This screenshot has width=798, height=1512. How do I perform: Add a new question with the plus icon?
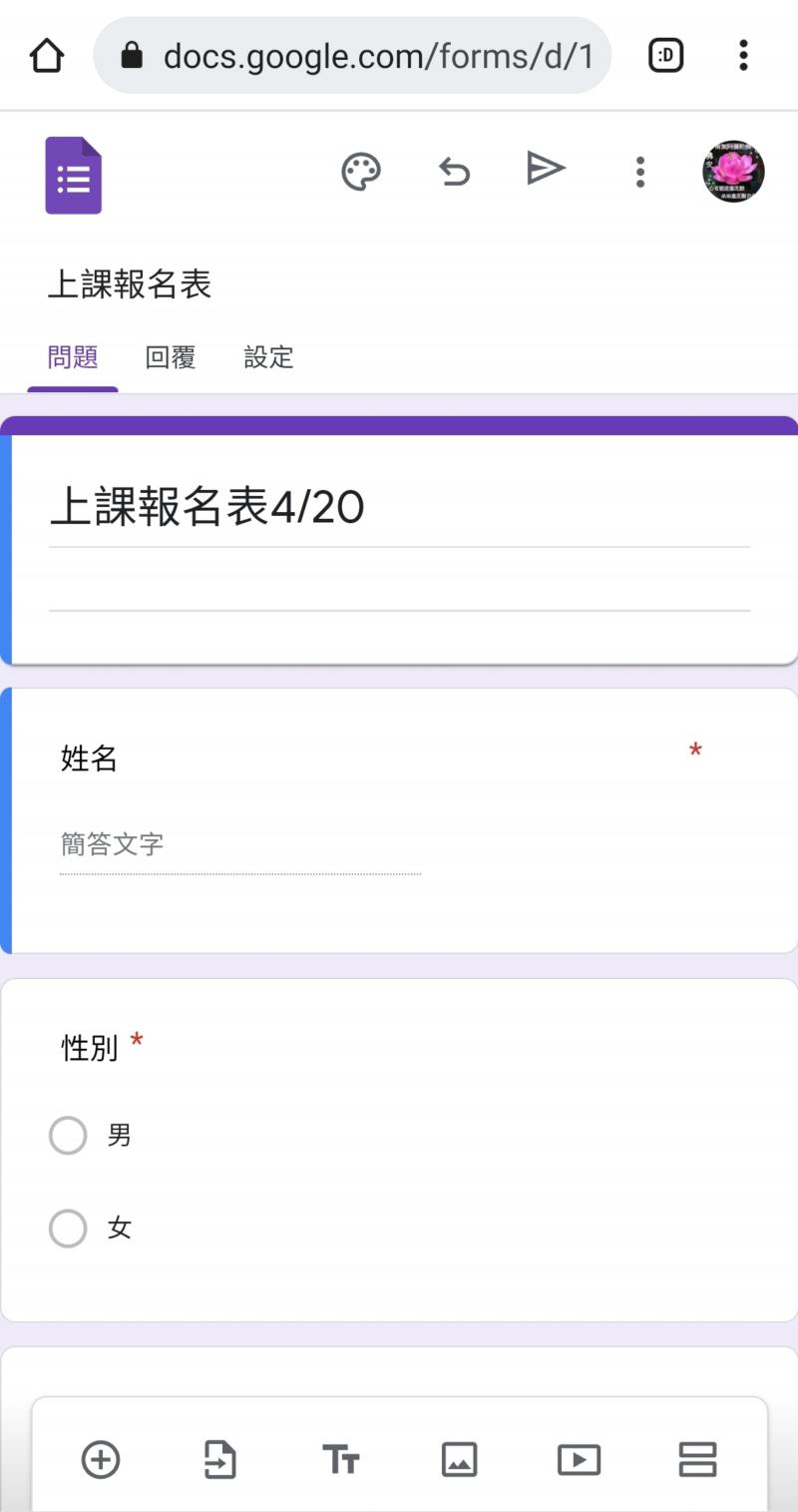point(100,1459)
